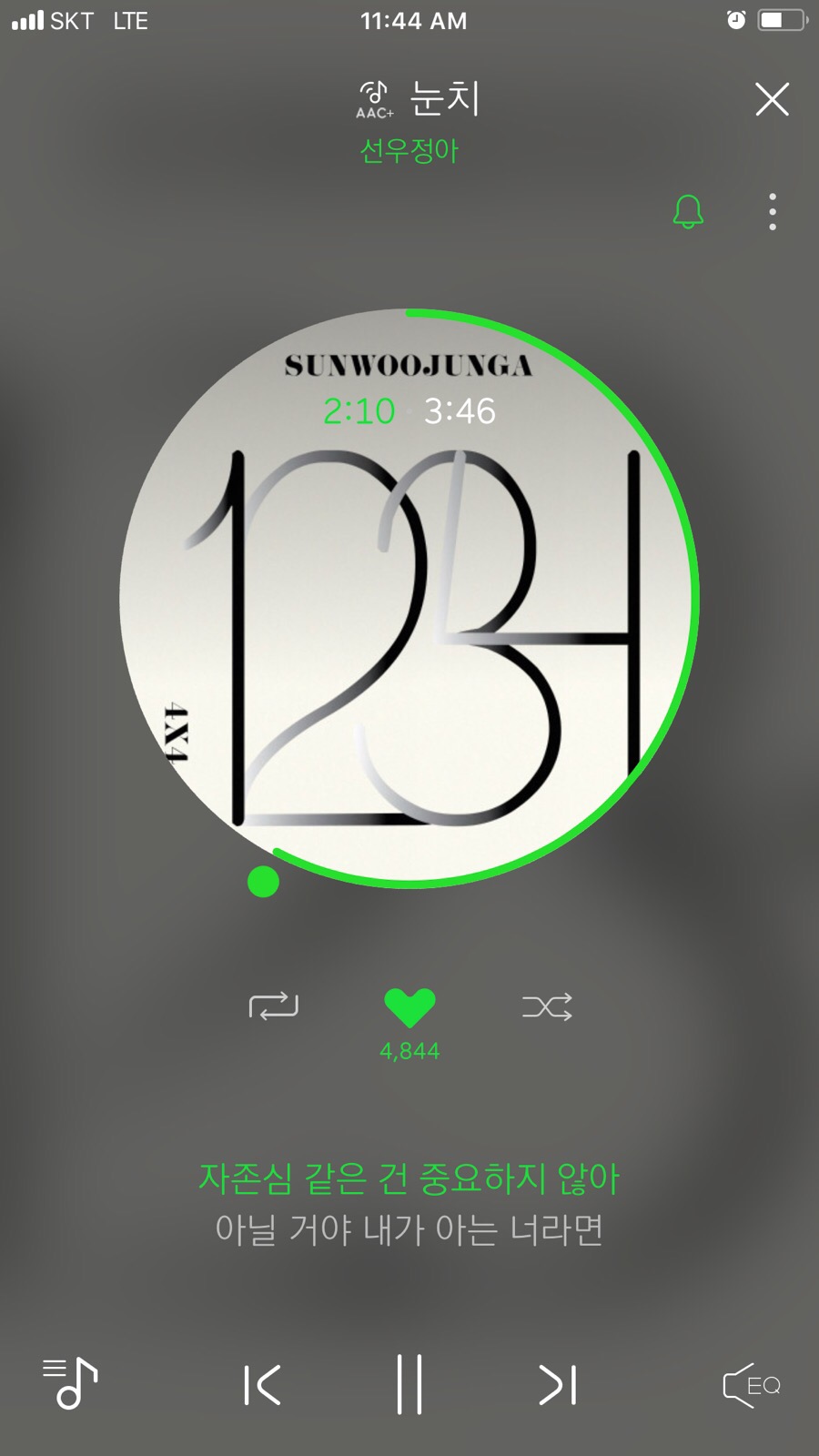
Task: Enable shuffle playback
Action: click(x=547, y=1006)
